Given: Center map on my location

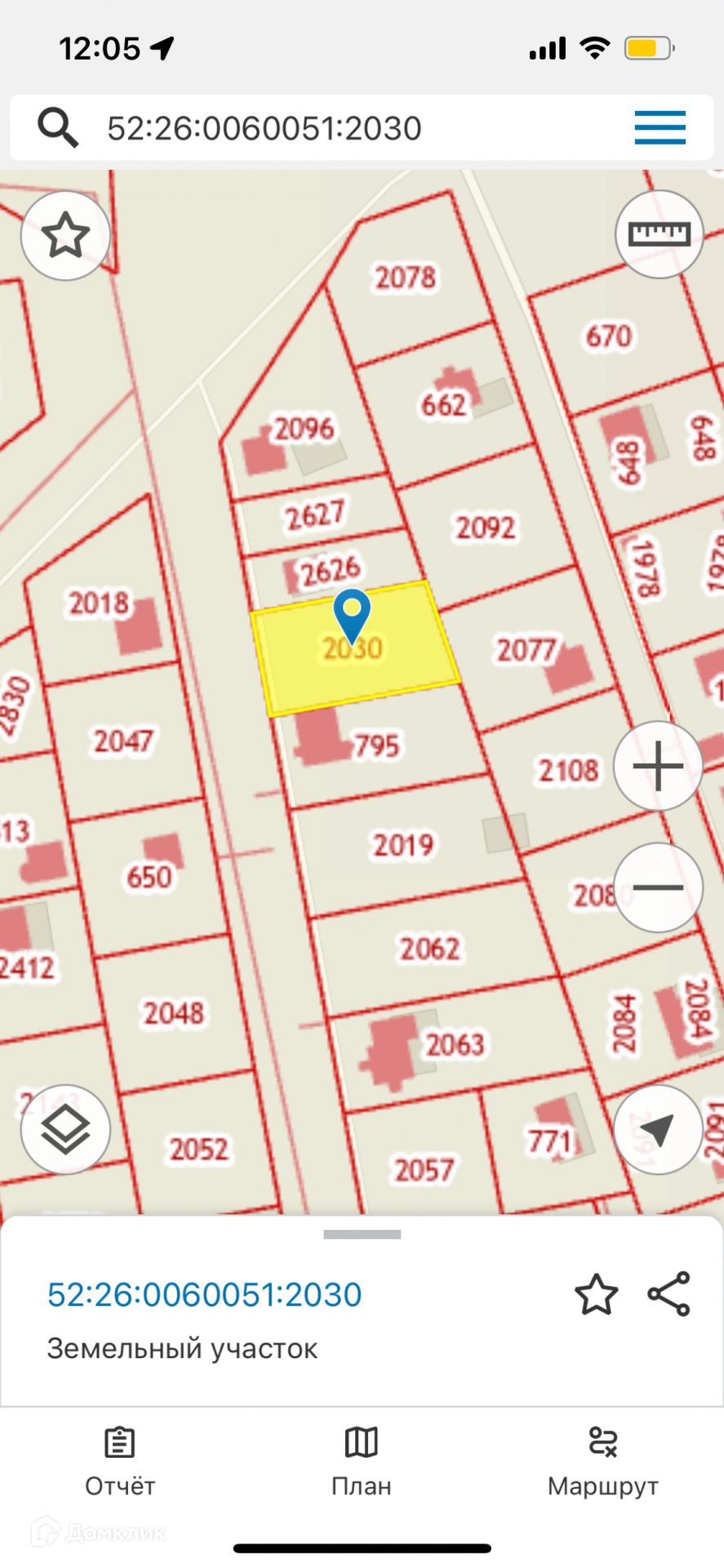Looking at the screenshot, I should (658, 1129).
